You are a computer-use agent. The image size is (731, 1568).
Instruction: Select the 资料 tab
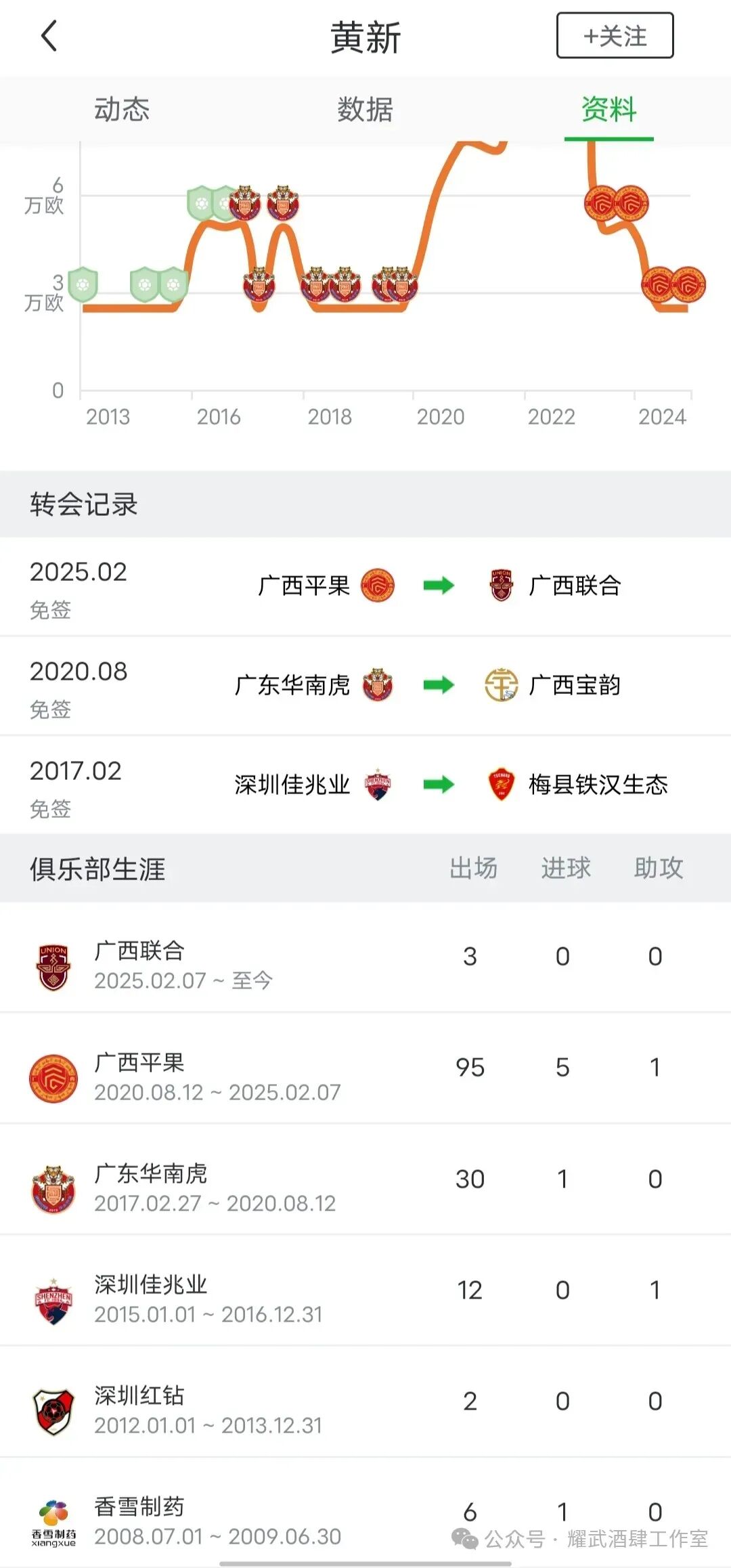pyautogui.click(x=609, y=109)
